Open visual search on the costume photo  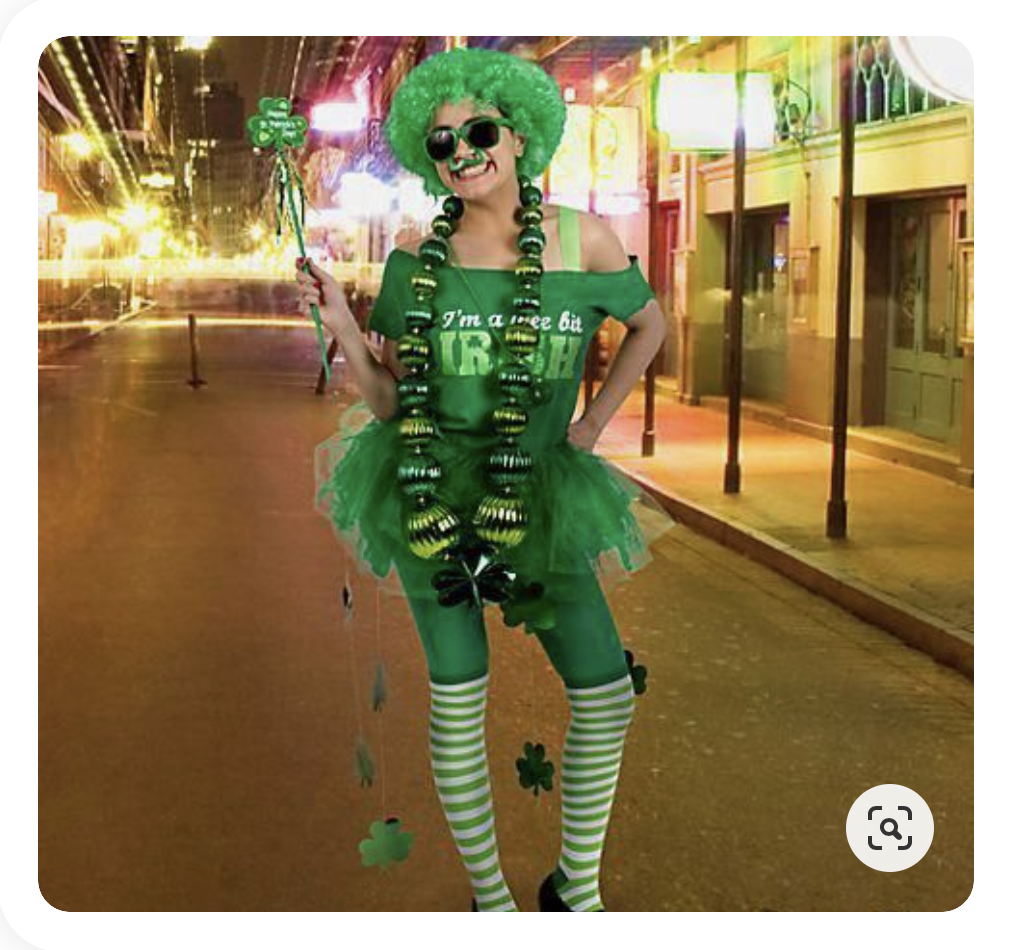(889, 827)
